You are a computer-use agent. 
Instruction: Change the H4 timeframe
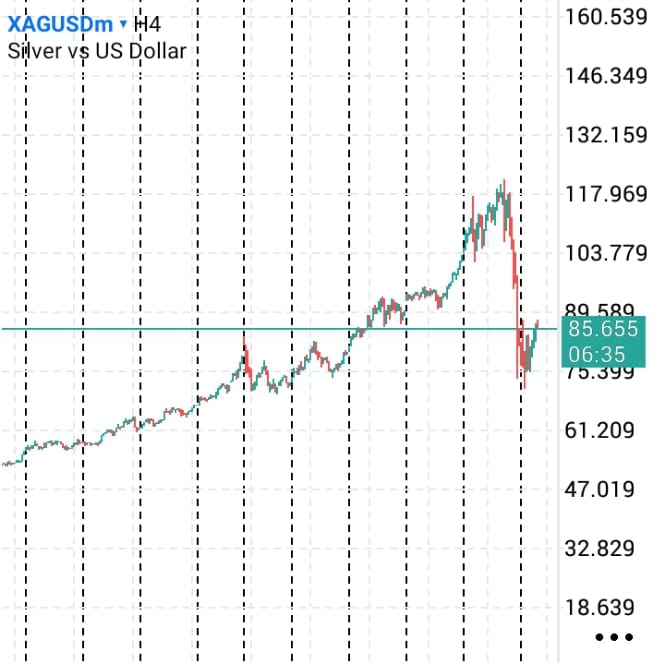coord(148,23)
